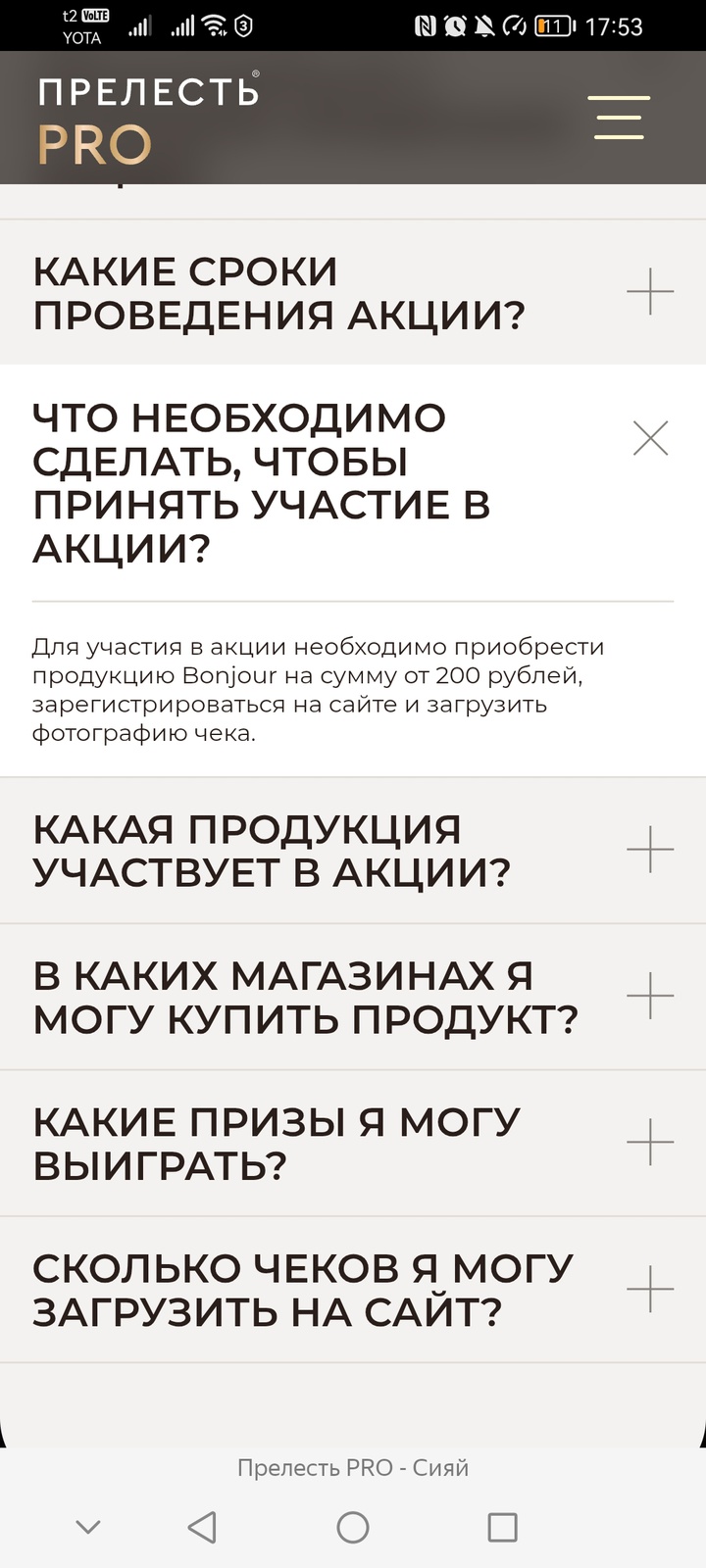This screenshot has height=1568, width=706.
Task: Open recent apps overview
Action: click(x=502, y=1527)
